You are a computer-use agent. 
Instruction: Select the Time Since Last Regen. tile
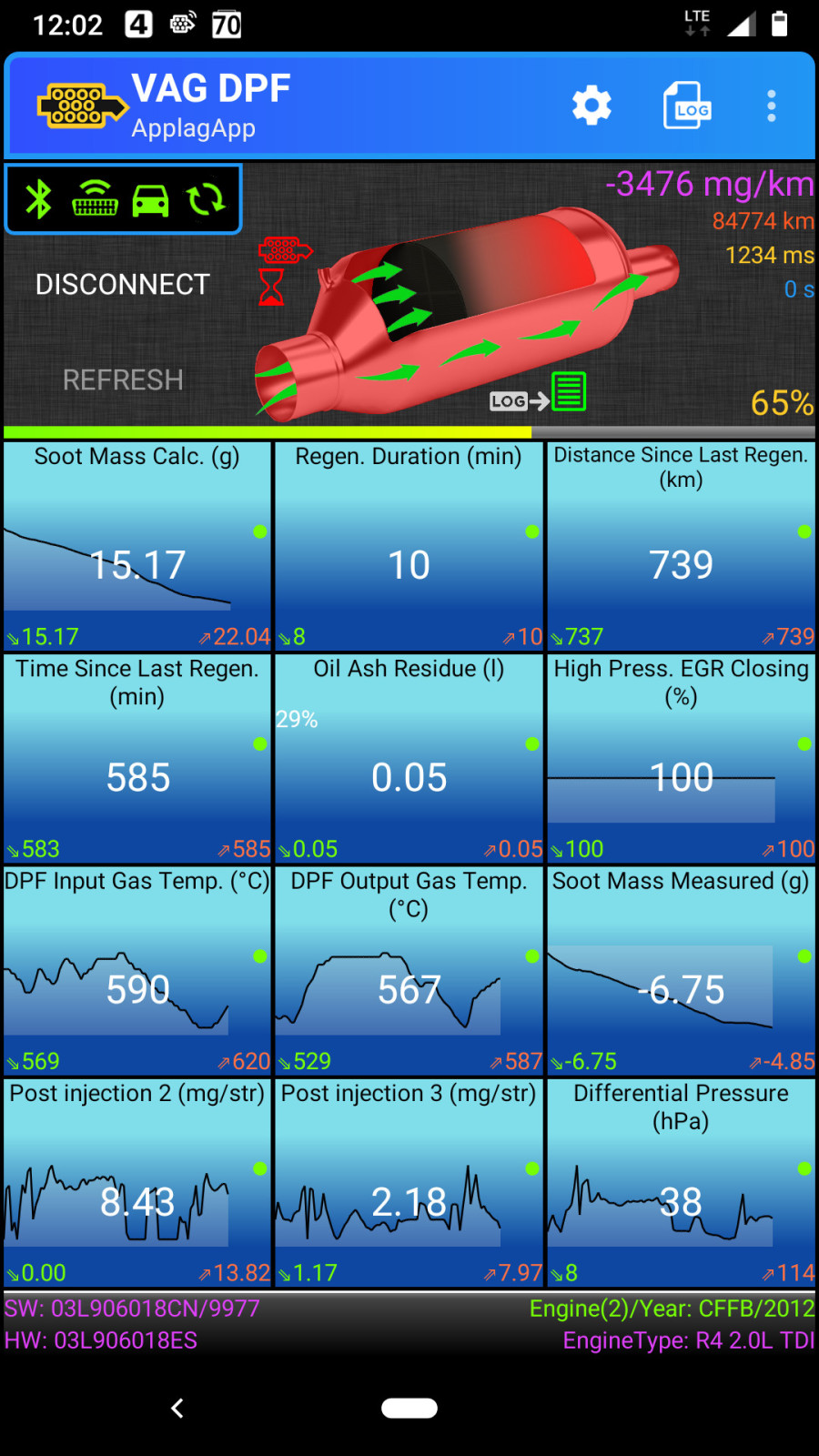point(137,758)
